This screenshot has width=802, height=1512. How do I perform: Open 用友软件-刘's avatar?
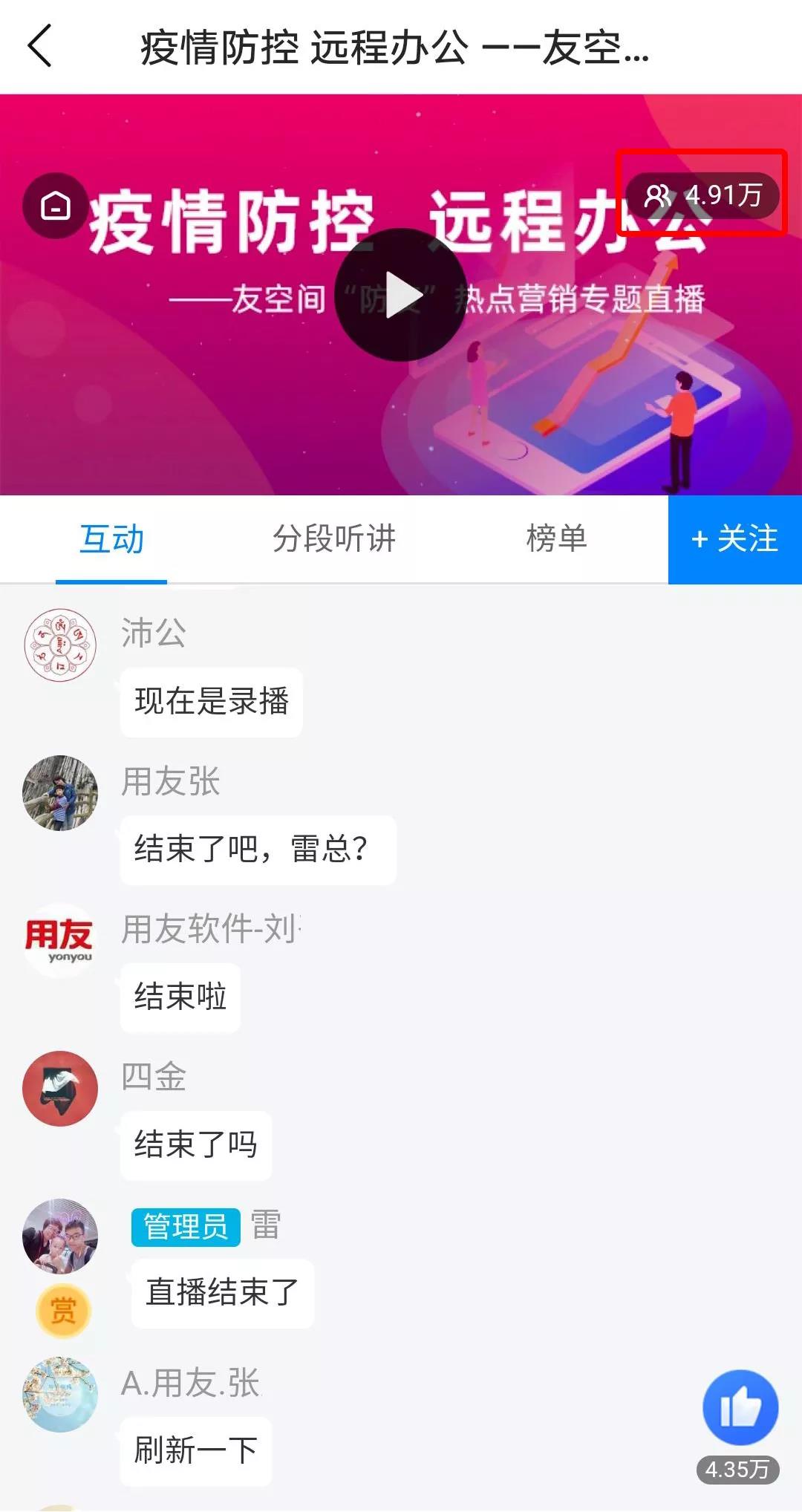[60, 940]
